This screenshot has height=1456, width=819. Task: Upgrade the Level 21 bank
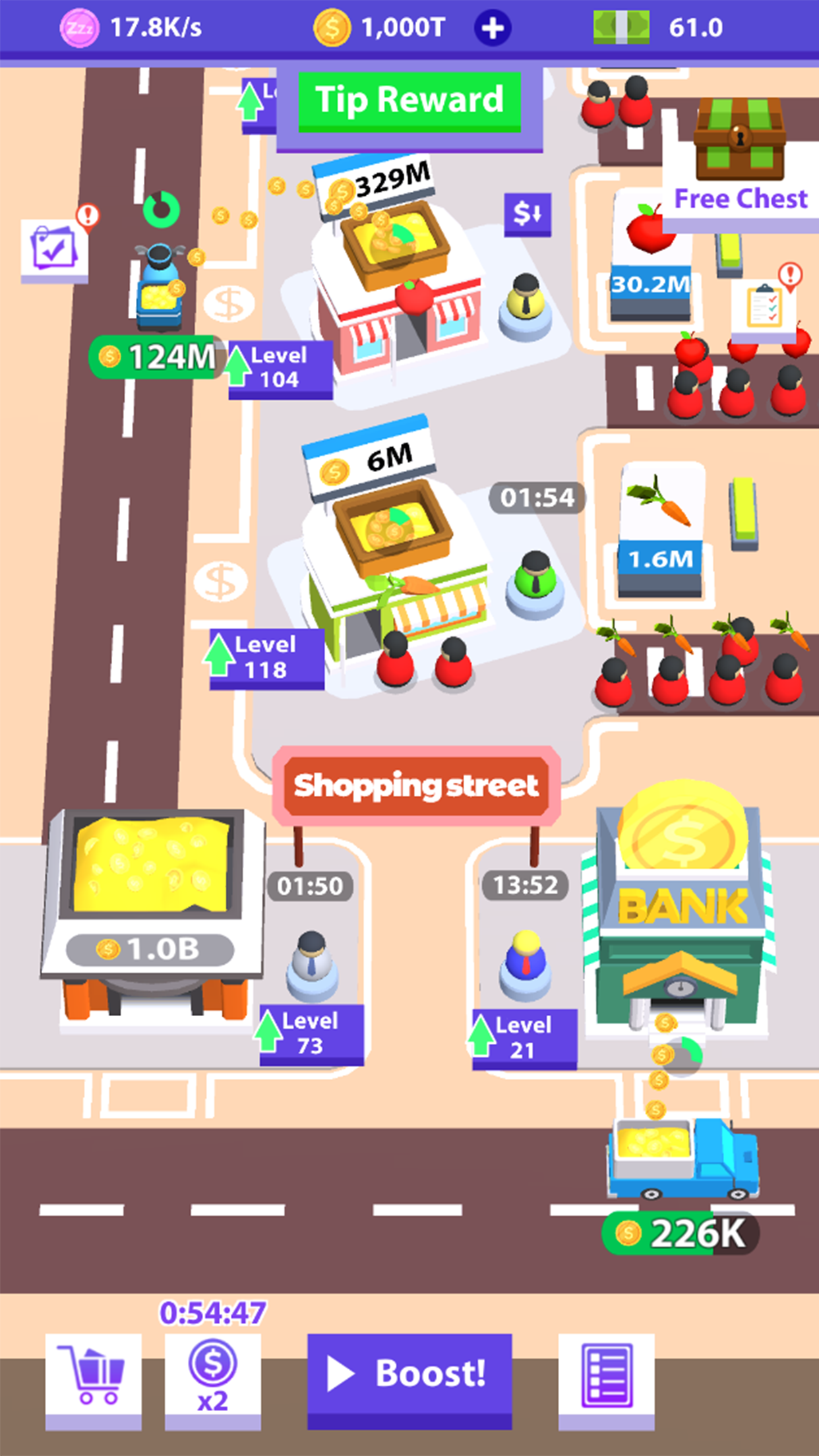[524, 1037]
